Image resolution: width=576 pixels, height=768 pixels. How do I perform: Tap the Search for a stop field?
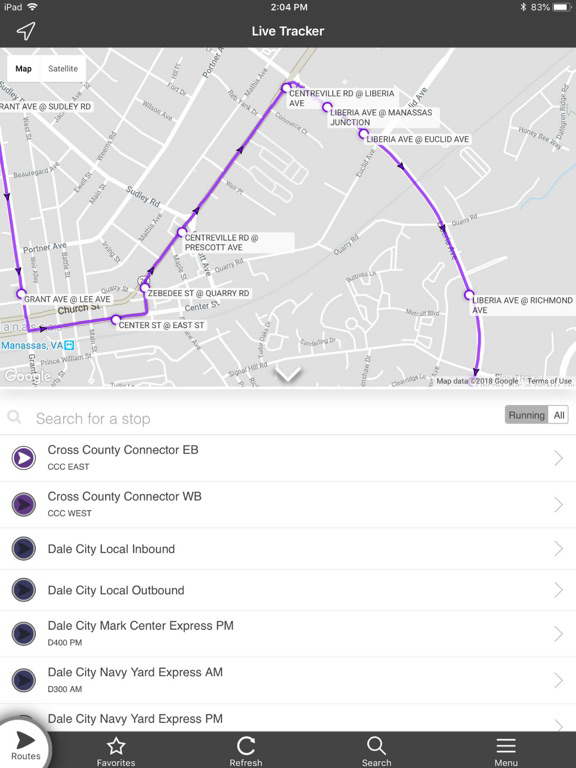[x=264, y=418]
